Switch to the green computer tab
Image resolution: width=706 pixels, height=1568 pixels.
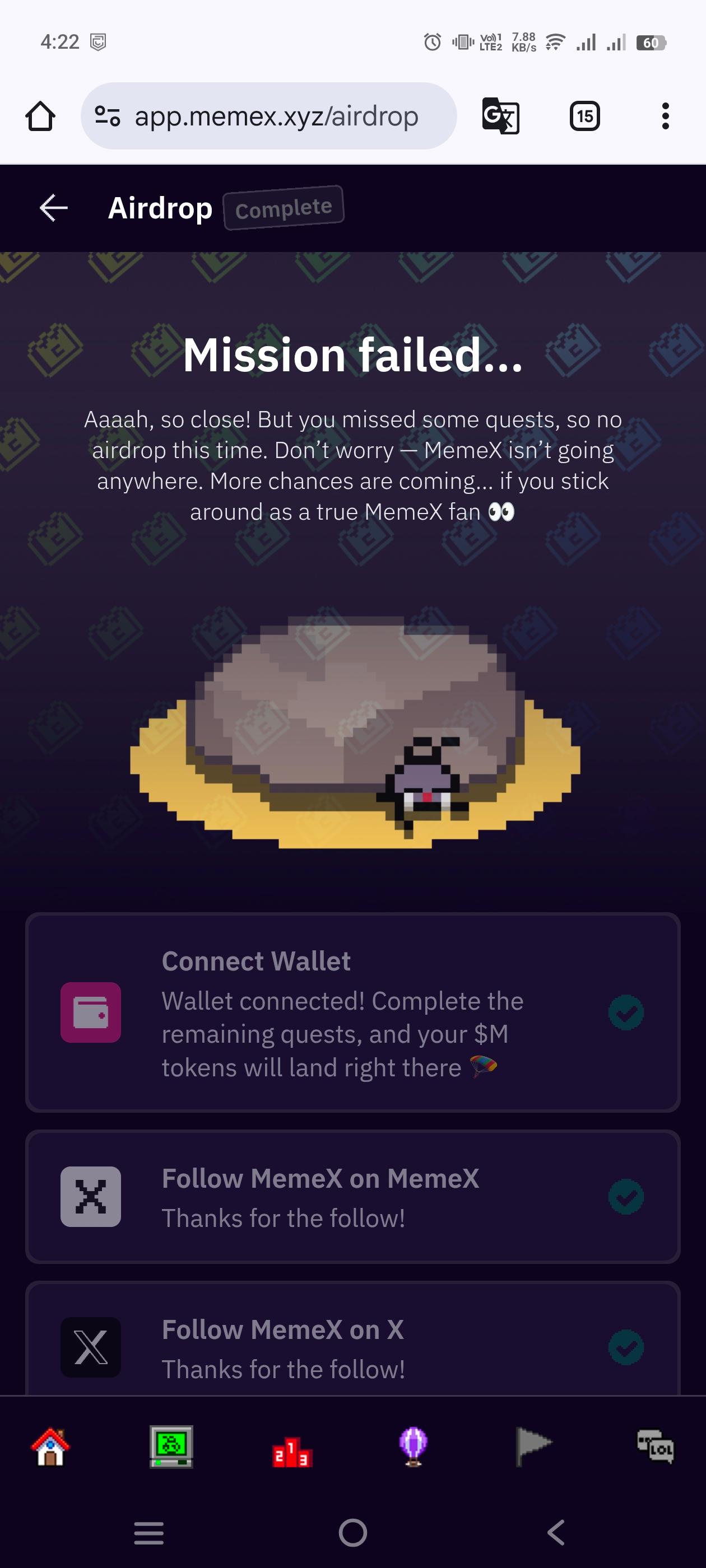pos(171,1448)
